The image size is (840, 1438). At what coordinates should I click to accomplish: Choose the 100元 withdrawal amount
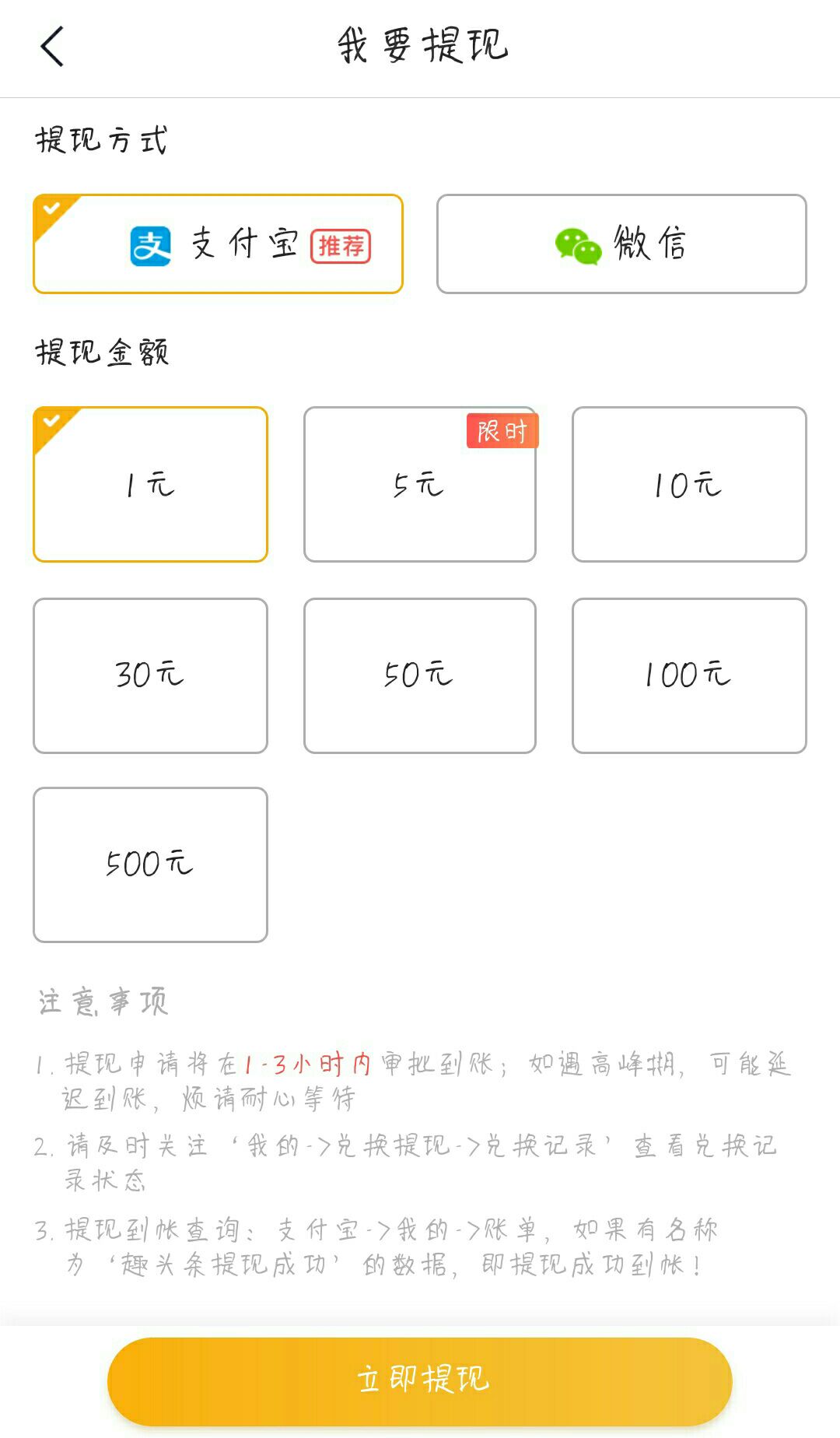pyautogui.click(x=689, y=675)
